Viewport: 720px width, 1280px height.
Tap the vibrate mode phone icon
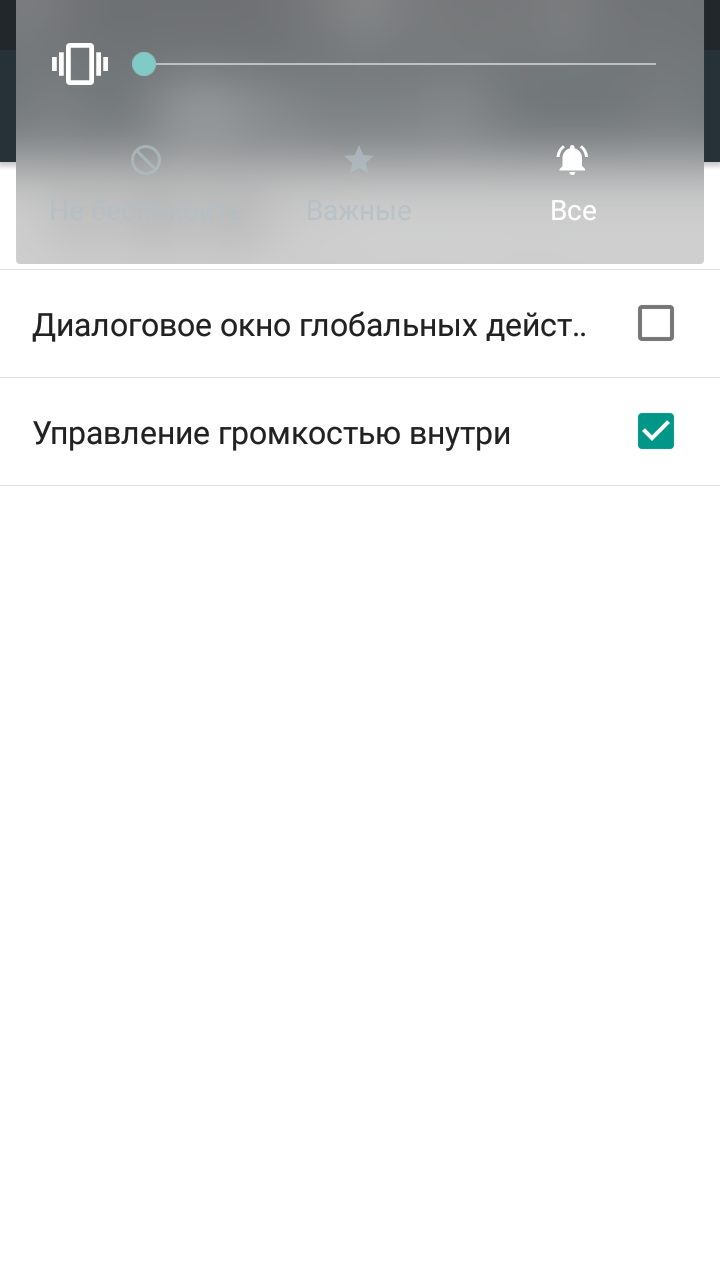(x=79, y=64)
